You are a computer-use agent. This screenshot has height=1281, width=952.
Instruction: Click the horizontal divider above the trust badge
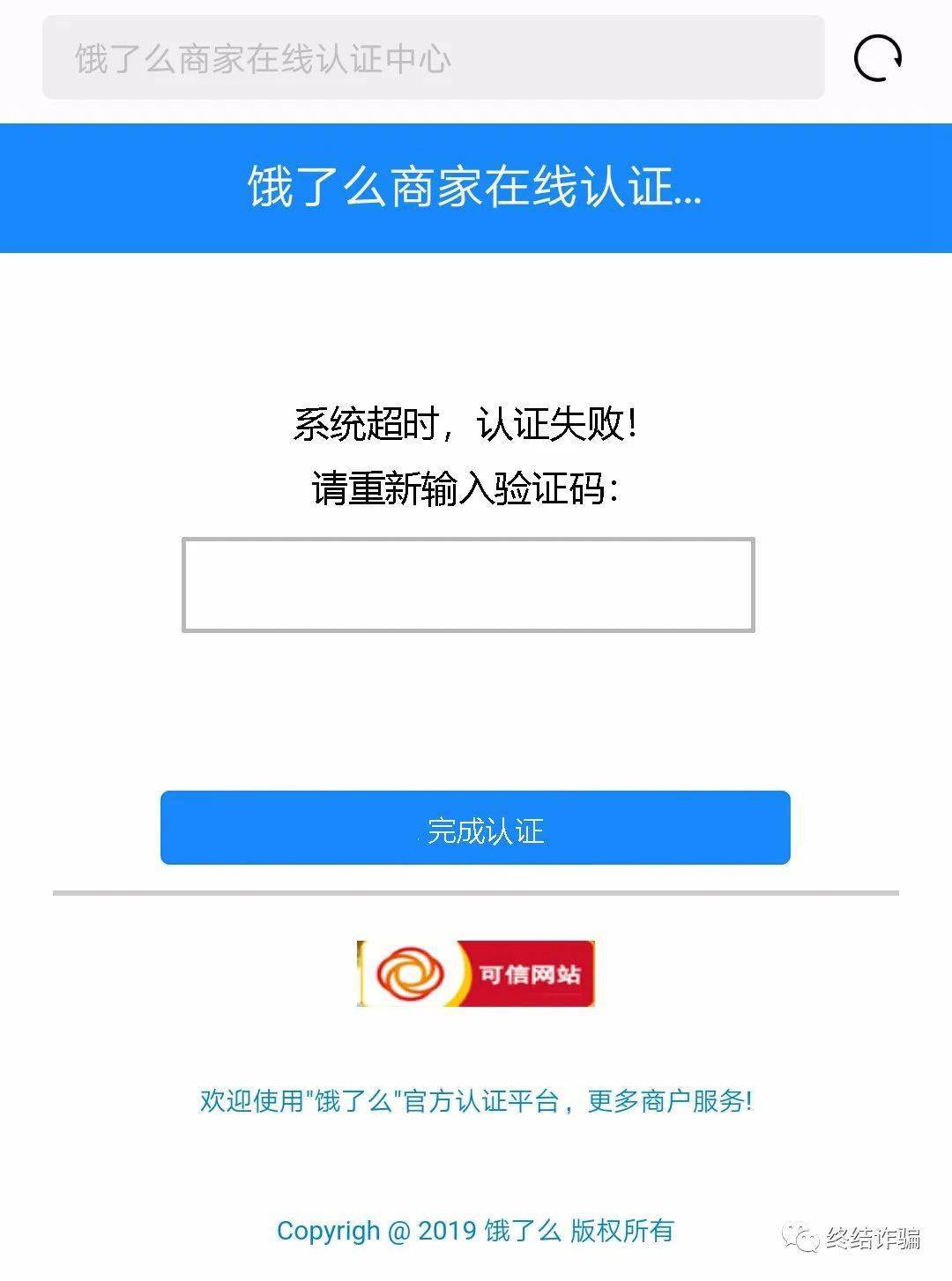coord(476,893)
